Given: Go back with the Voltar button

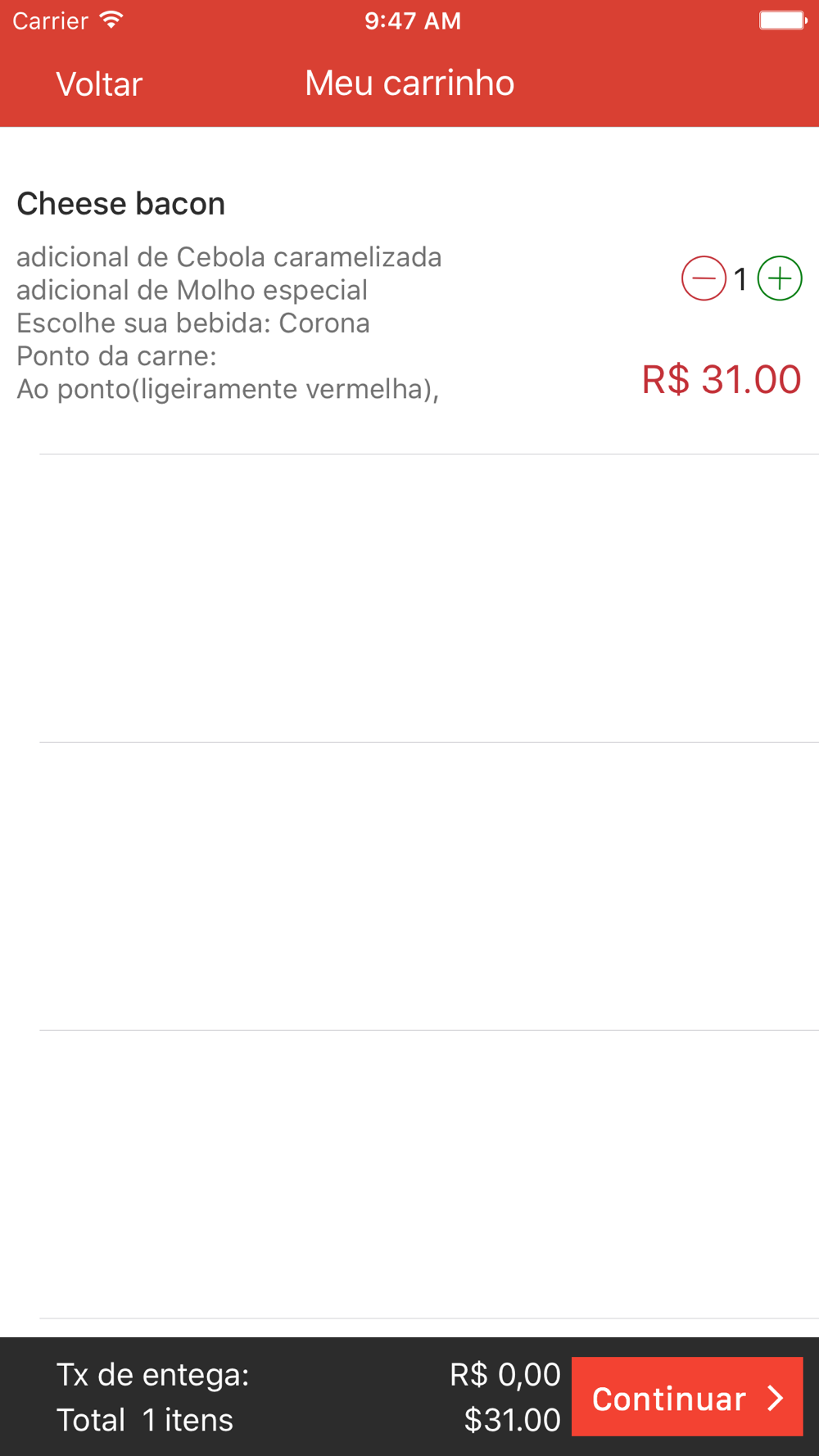Looking at the screenshot, I should pyautogui.click(x=99, y=84).
